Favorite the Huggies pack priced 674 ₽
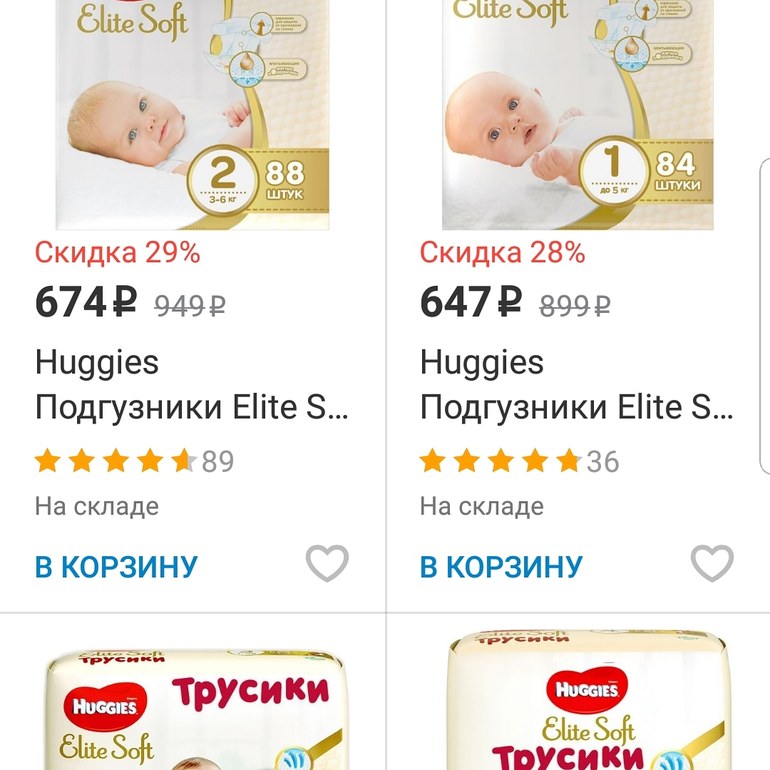This screenshot has height=770, width=770. point(327,564)
